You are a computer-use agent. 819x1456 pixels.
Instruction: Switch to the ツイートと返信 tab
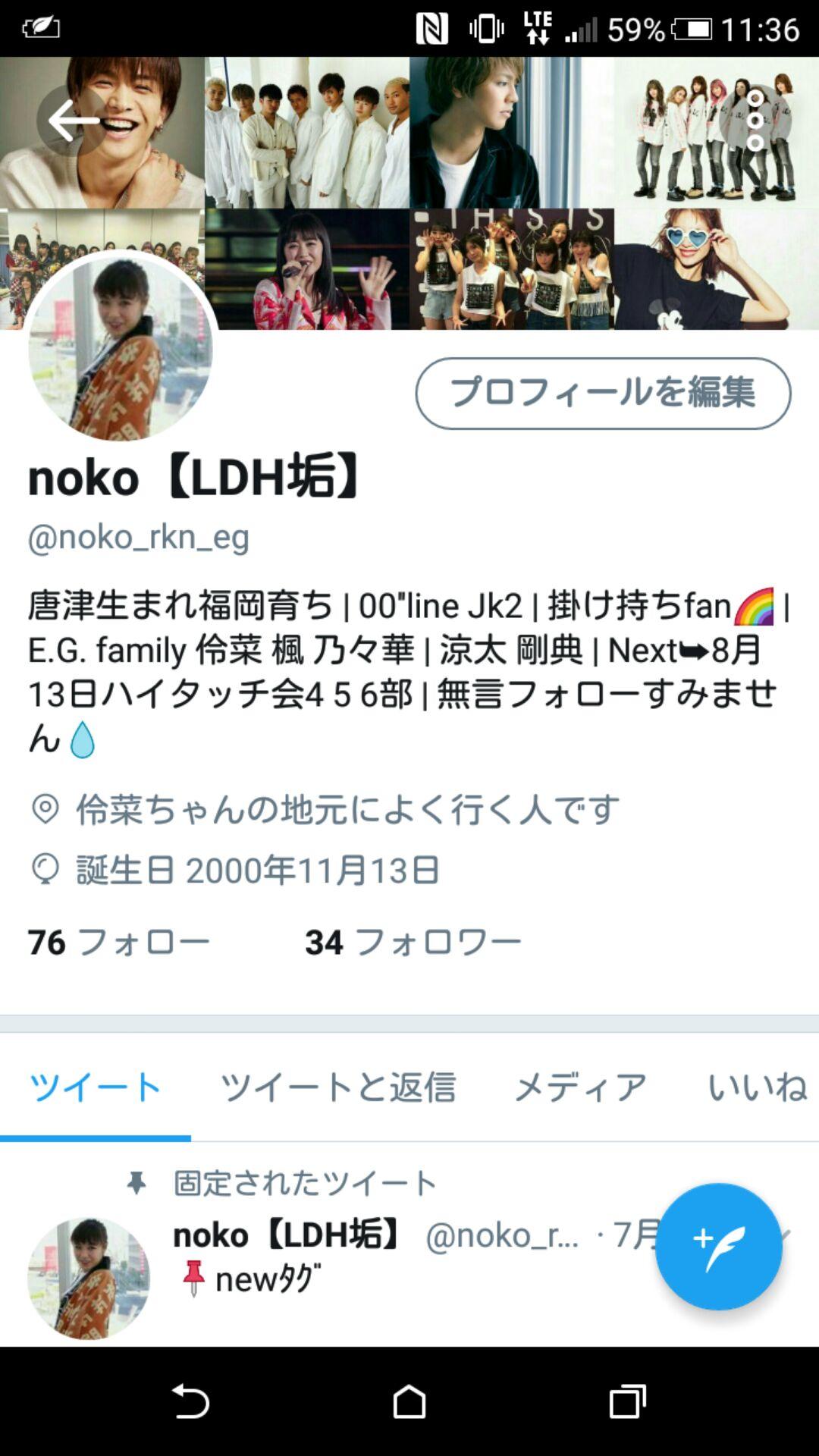click(x=338, y=1087)
